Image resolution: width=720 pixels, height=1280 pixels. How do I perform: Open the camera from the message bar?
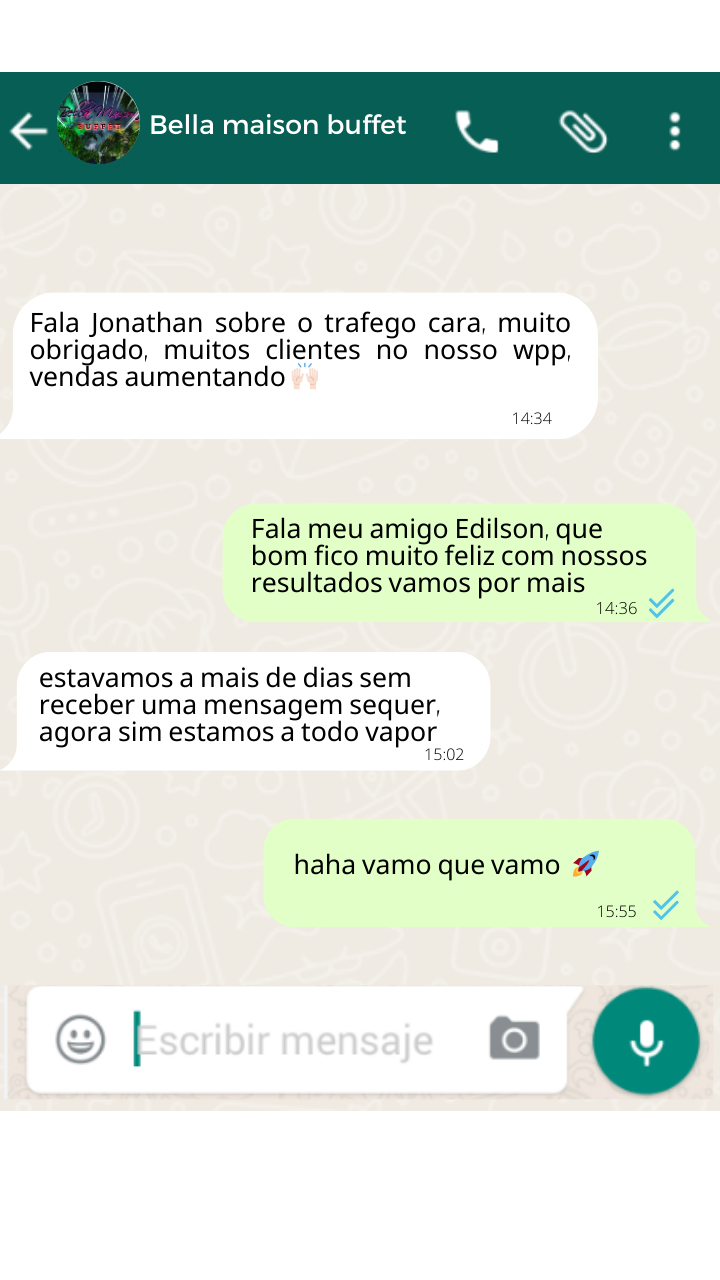tap(514, 1039)
